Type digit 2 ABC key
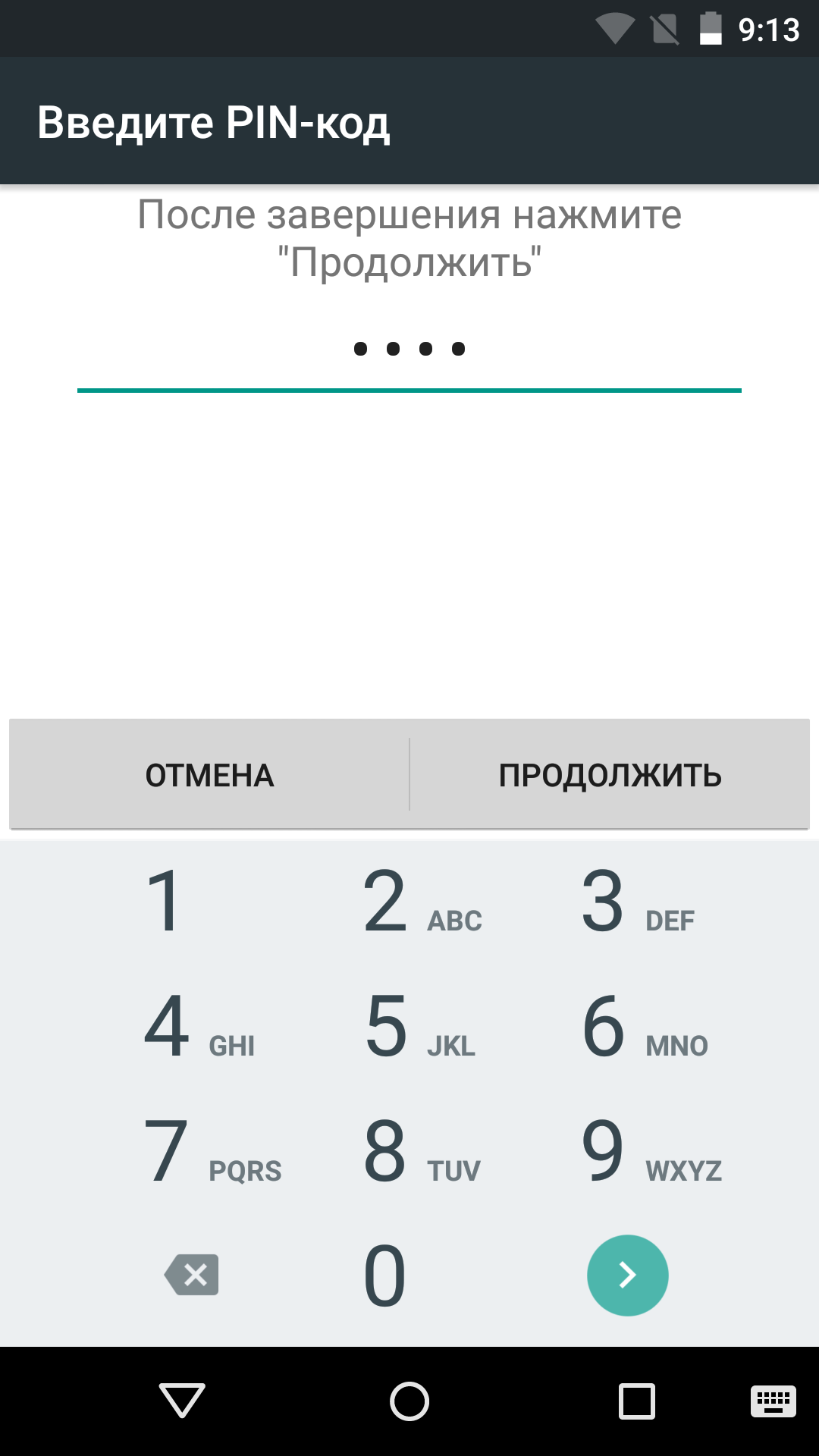The height and width of the screenshot is (1456, 819). click(409, 902)
